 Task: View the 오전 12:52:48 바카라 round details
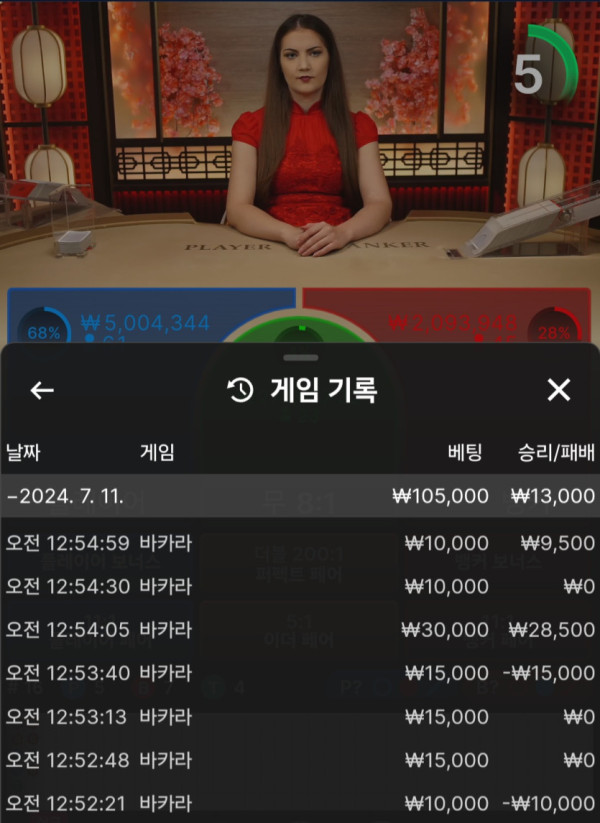pos(300,760)
